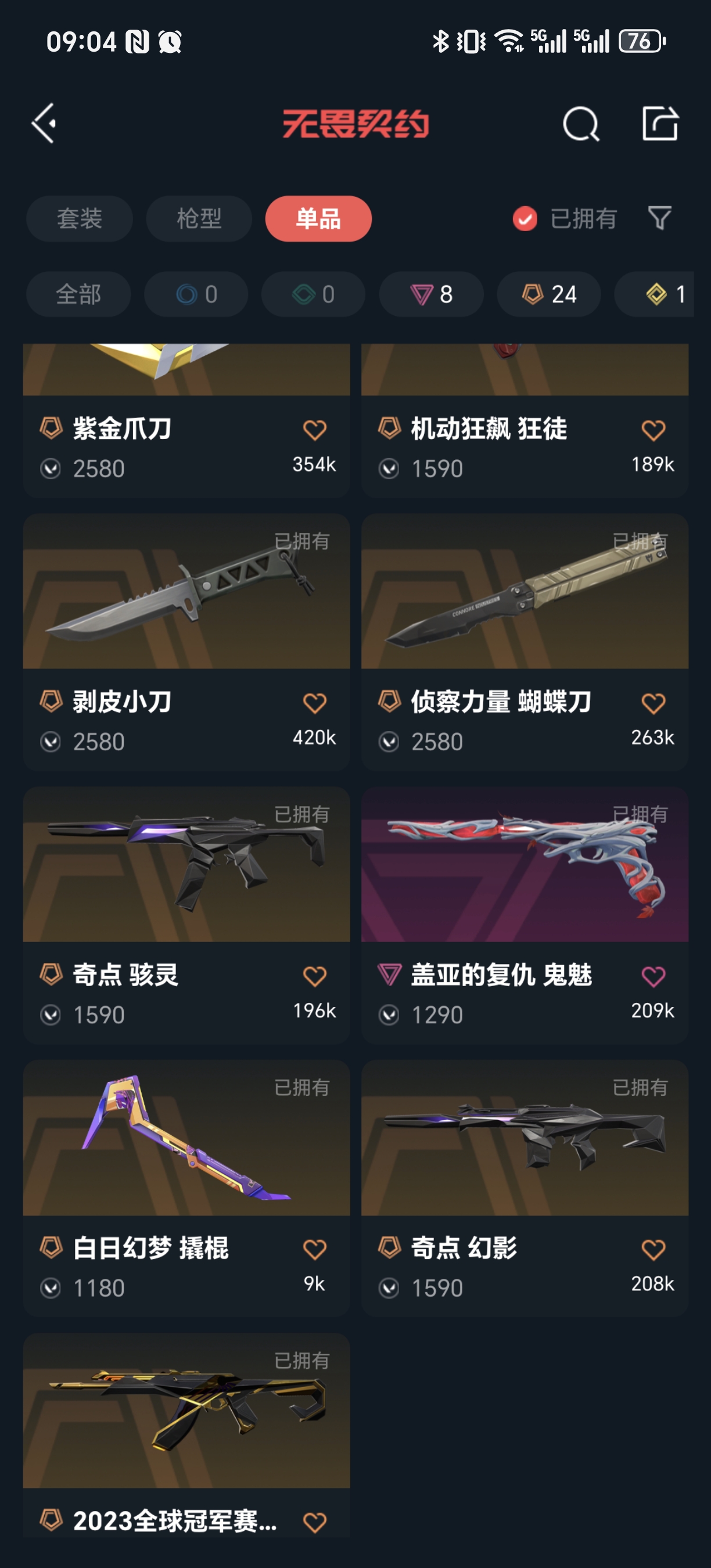The width and height of the screenshot is (711, 1568).
Task: Select the 单品 tab
Action: [x=318, y=218]
